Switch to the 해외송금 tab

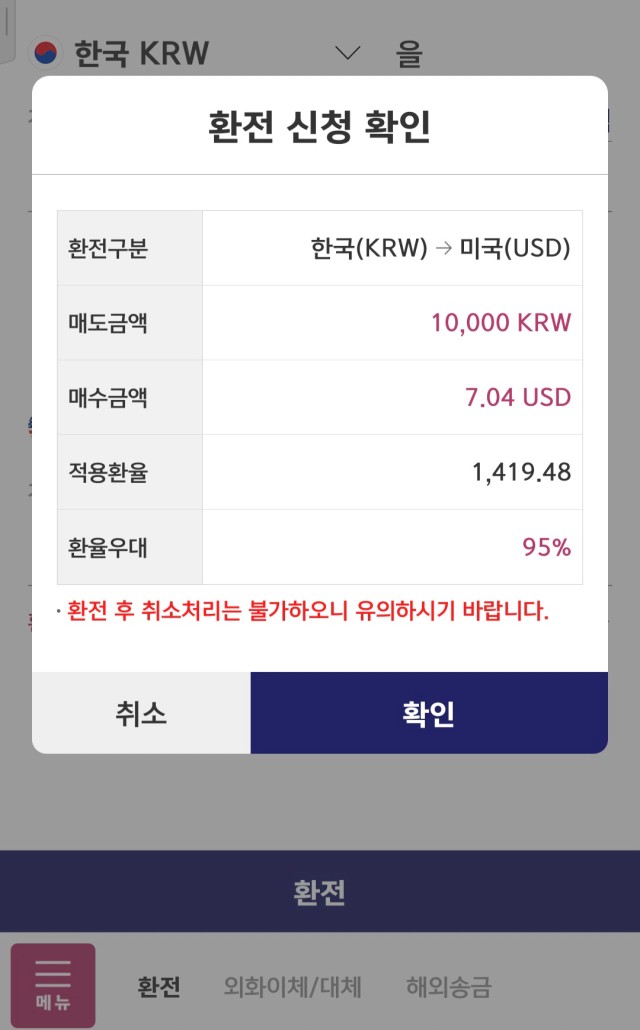point(448,987)
